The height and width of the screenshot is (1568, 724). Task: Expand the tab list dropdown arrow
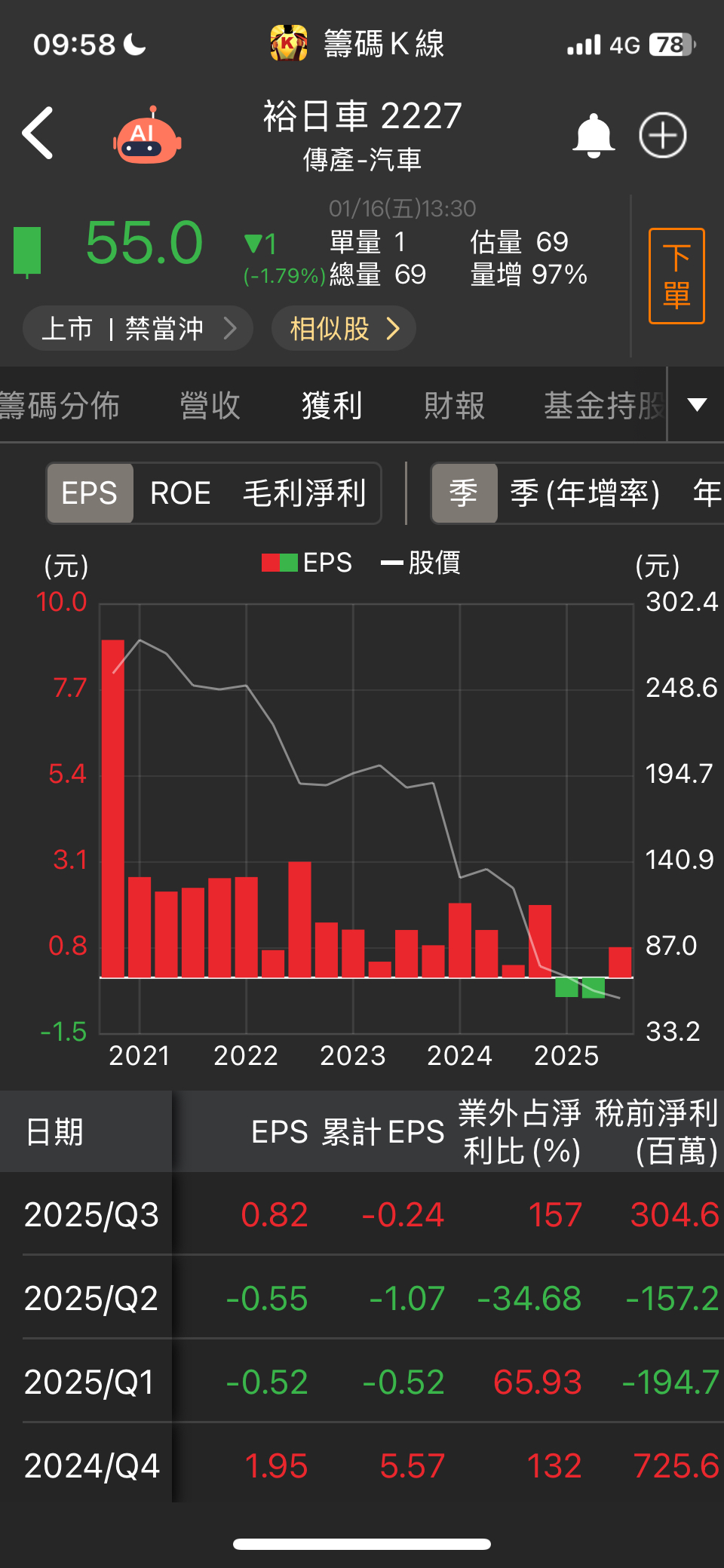(x=697, y=405)
